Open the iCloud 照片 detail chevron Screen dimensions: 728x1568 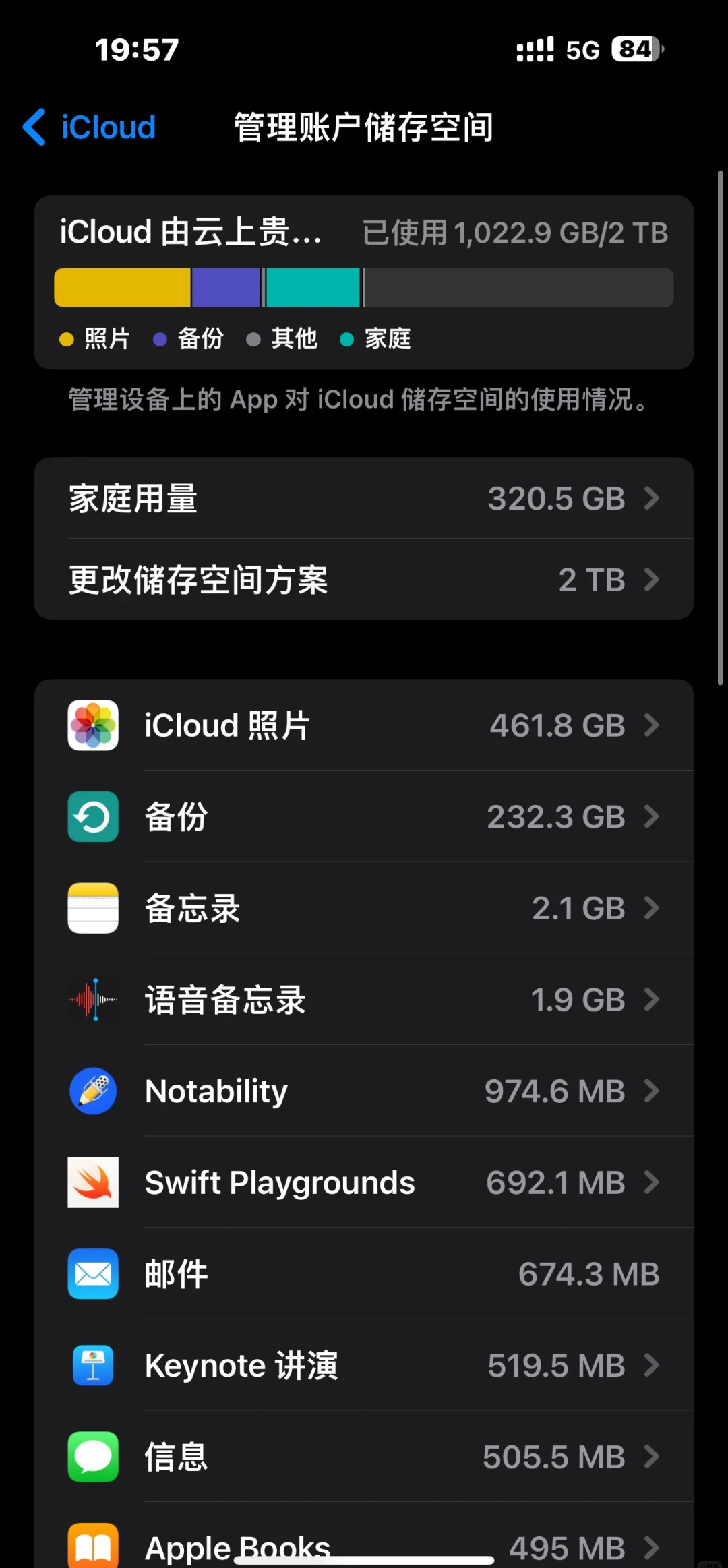point(651,726)
